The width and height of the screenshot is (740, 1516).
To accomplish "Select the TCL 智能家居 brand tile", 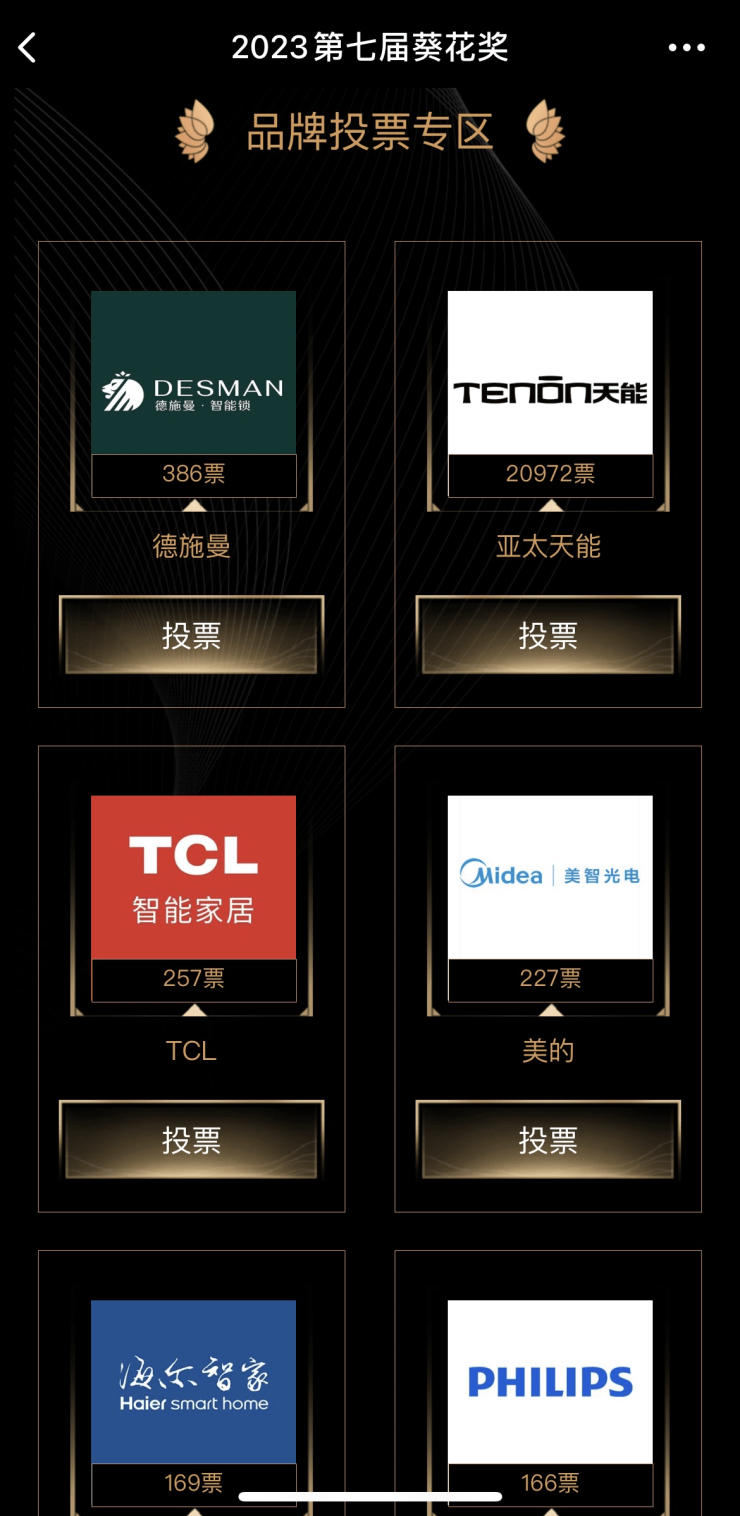I will pyautogui.click(x=193, y=877).
